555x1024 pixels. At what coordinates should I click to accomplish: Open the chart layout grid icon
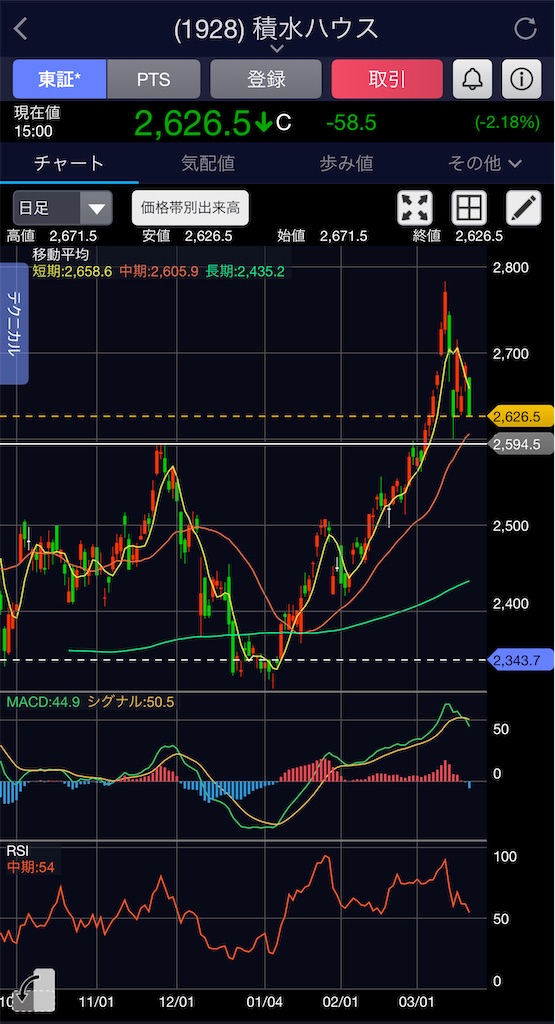click(469, 208)
